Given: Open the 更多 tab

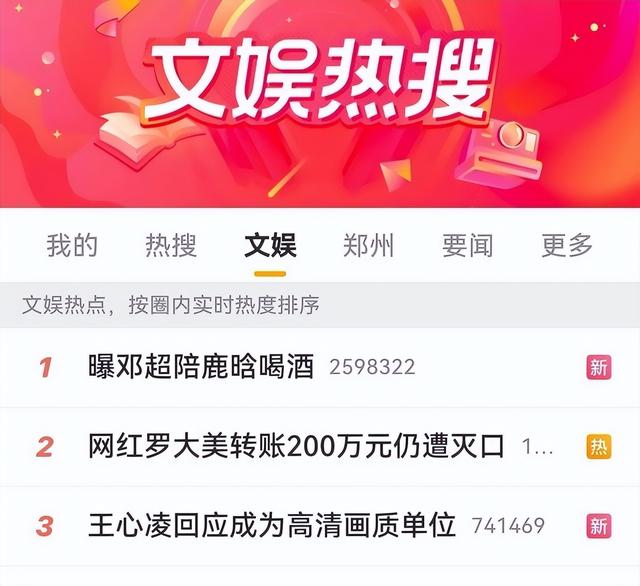Looking at the screenshot, I should [x=567, y=245].
